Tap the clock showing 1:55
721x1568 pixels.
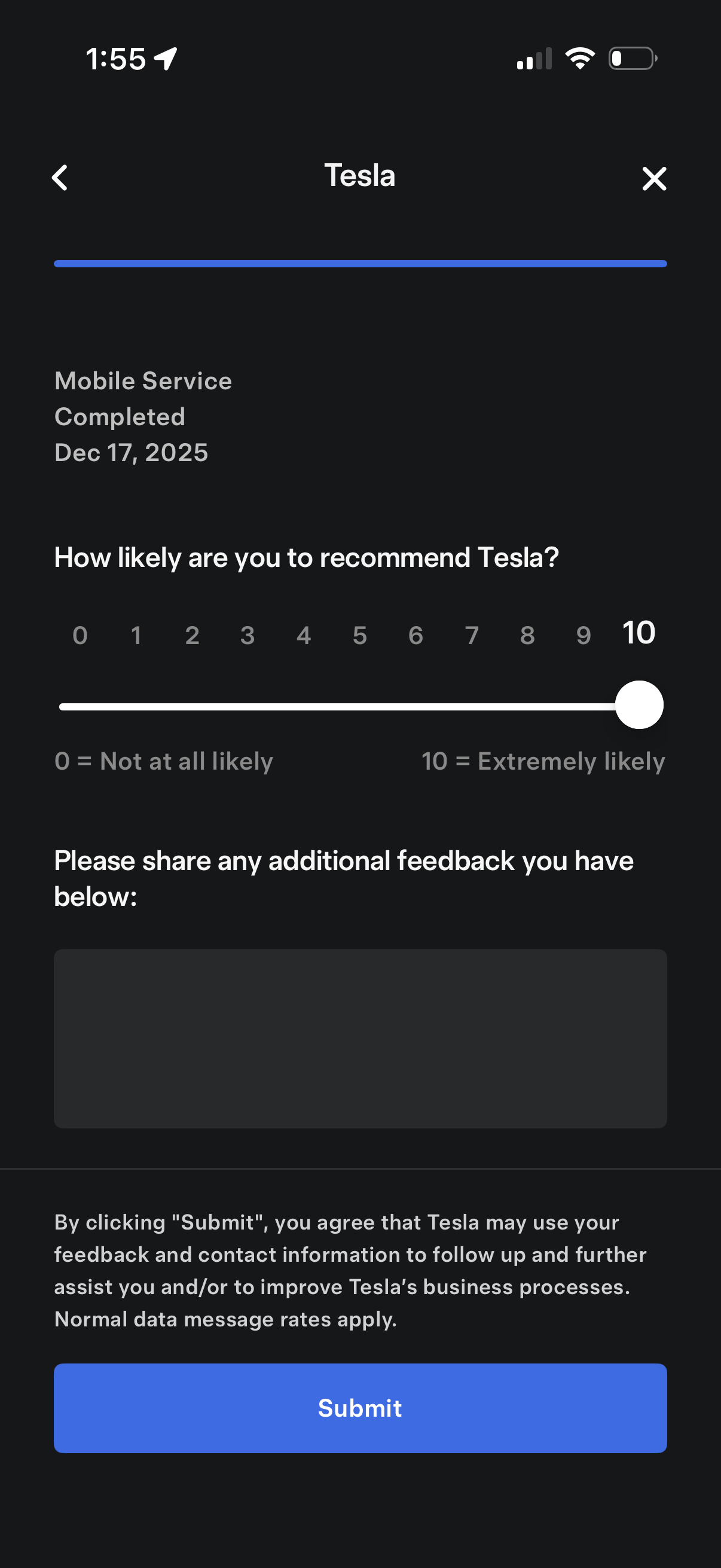click(116, 58)
